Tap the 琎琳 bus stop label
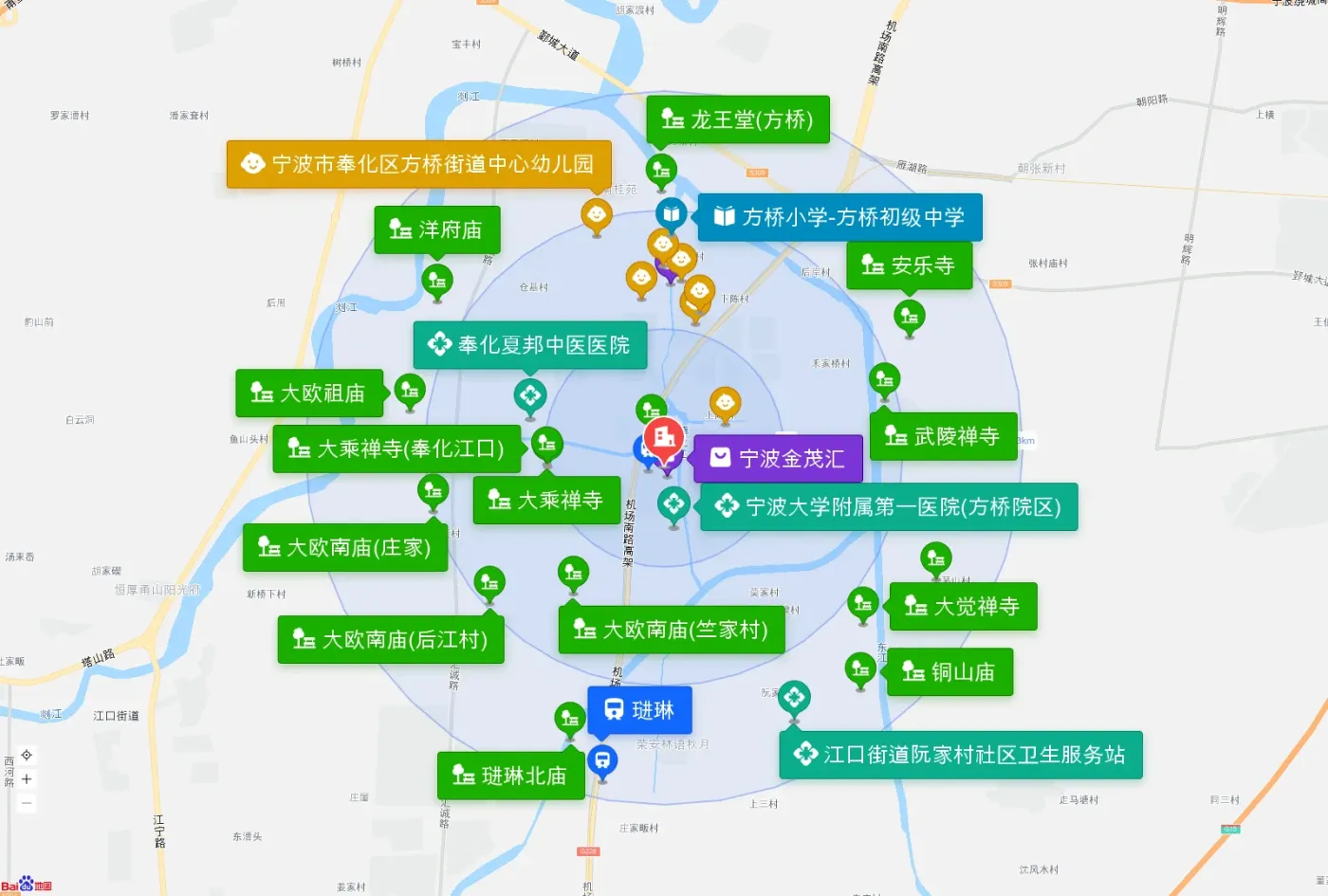Viewport: 1328px width, 896px height. pyautogui.click(x=639, y=710)
